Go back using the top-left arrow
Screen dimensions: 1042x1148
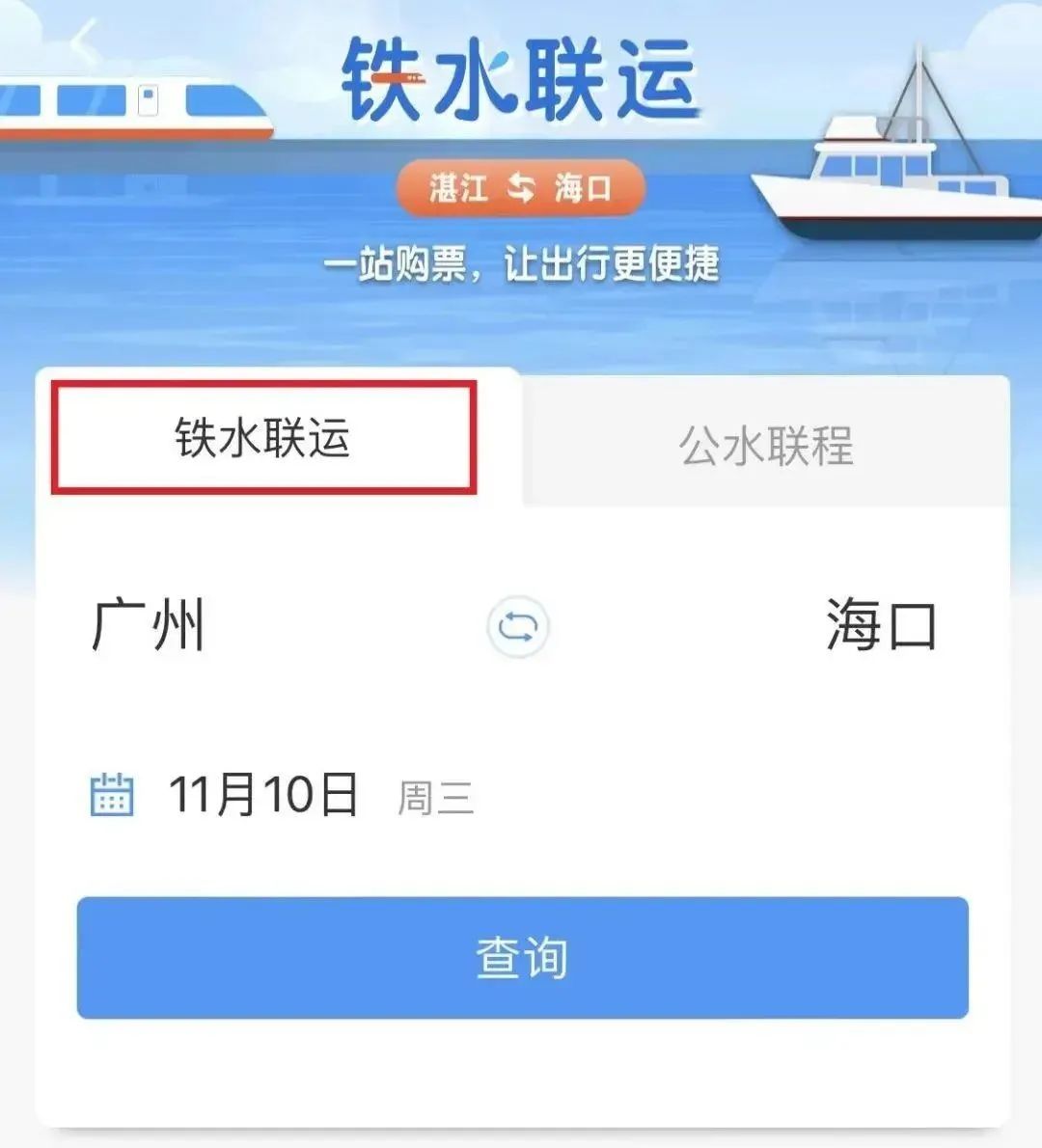point(85,41)
